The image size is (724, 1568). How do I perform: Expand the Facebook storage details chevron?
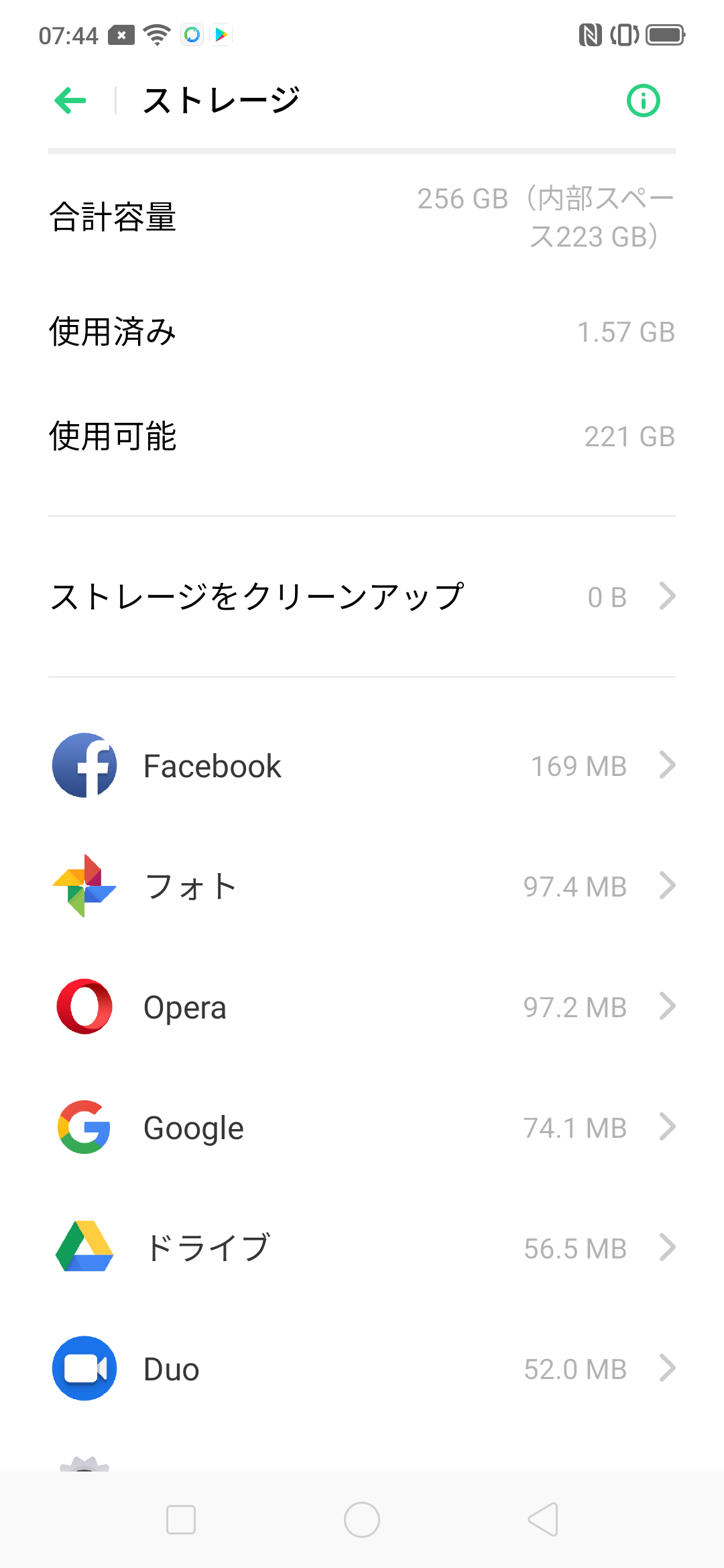667,765
